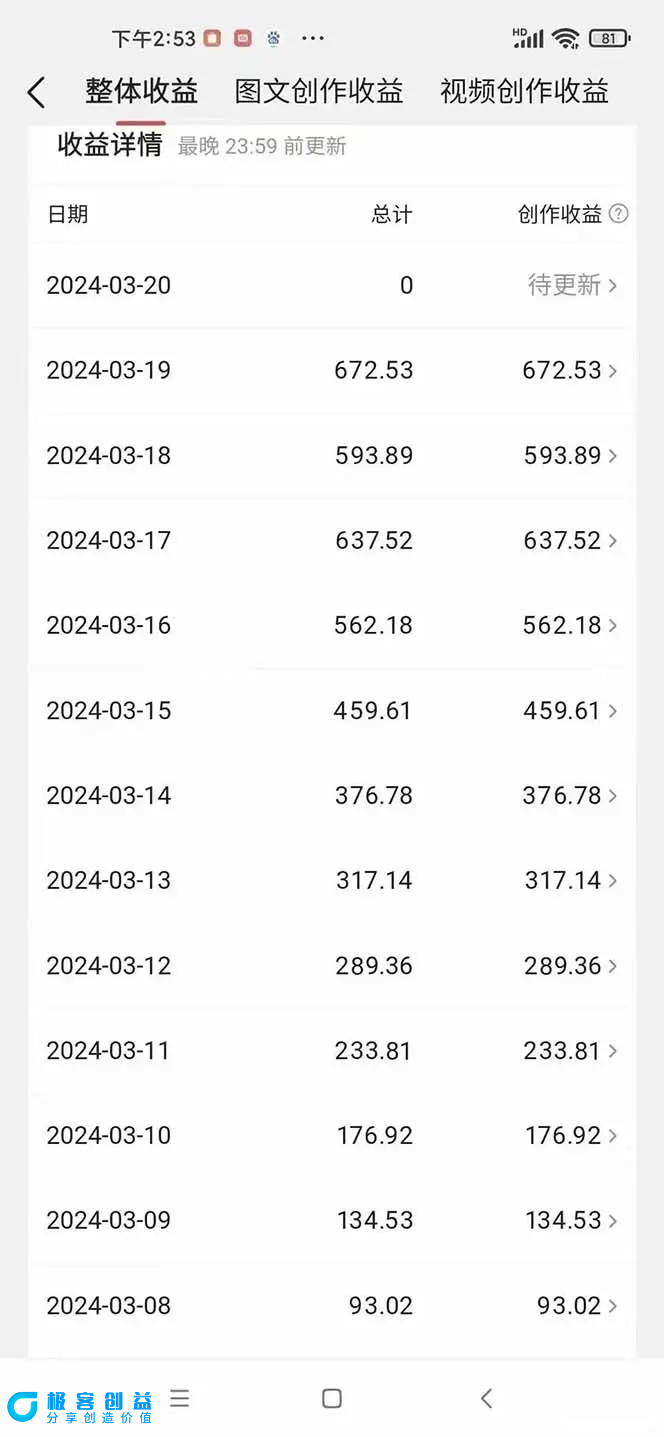View the 2024-03-16 earnings row
664x1437 pixels.
click(612, 626)
